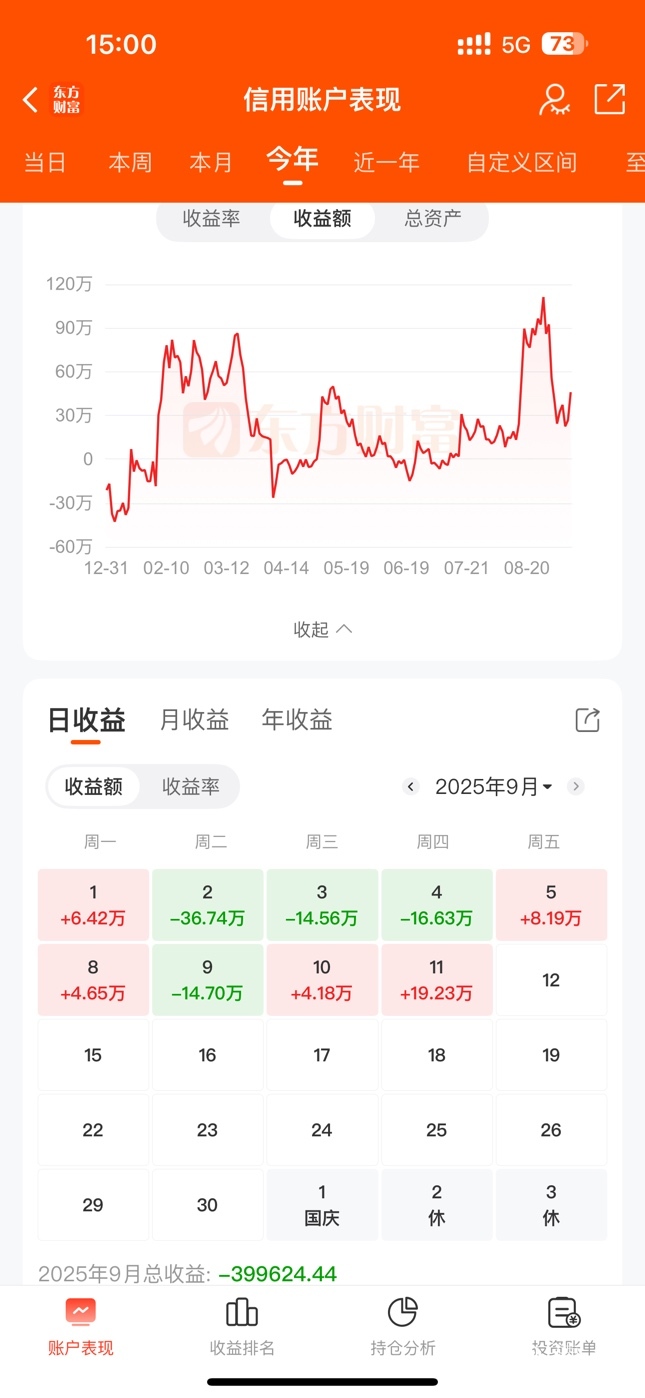The height and width of the screenshot is (1398, 645).
Task: Open the 年收益 tab
Action: (x=297, y=720)
